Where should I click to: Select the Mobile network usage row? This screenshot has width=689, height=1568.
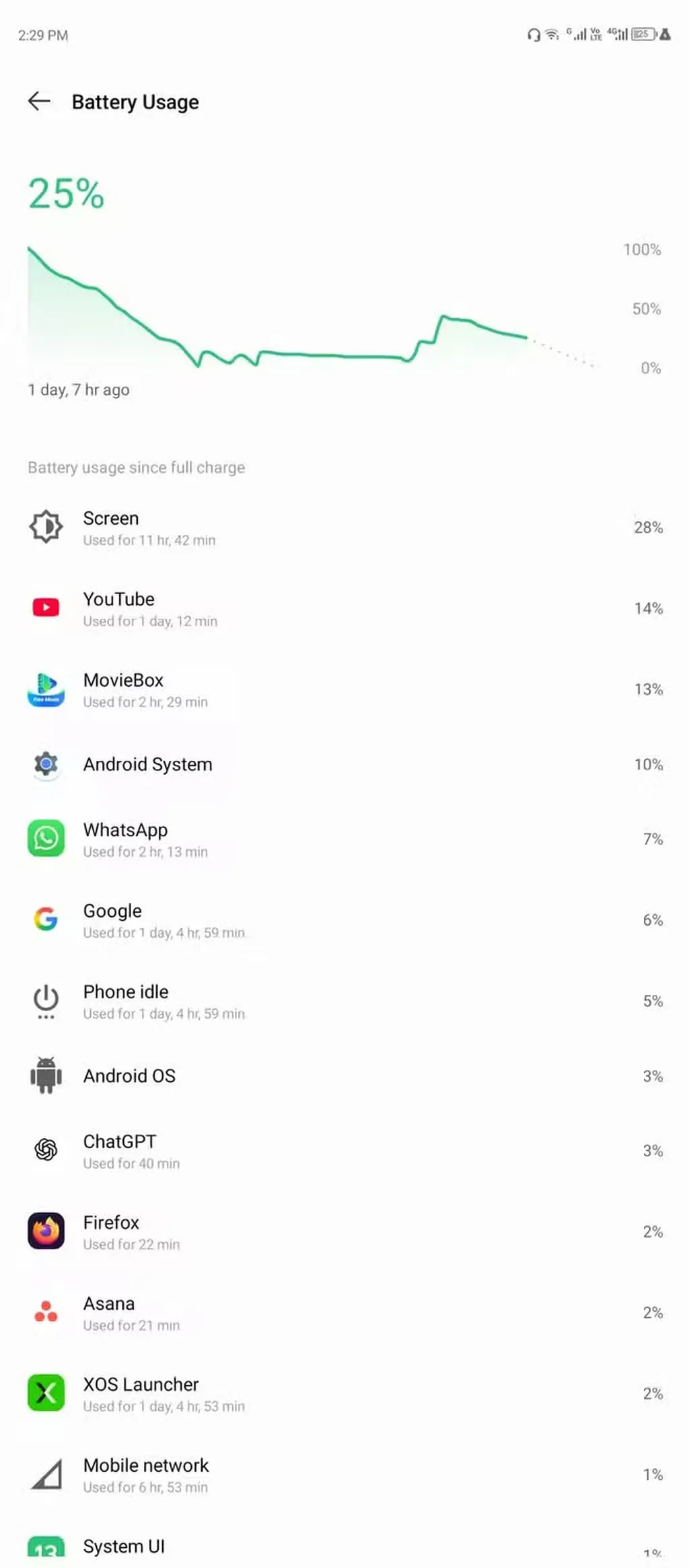tap(344, 1474)
